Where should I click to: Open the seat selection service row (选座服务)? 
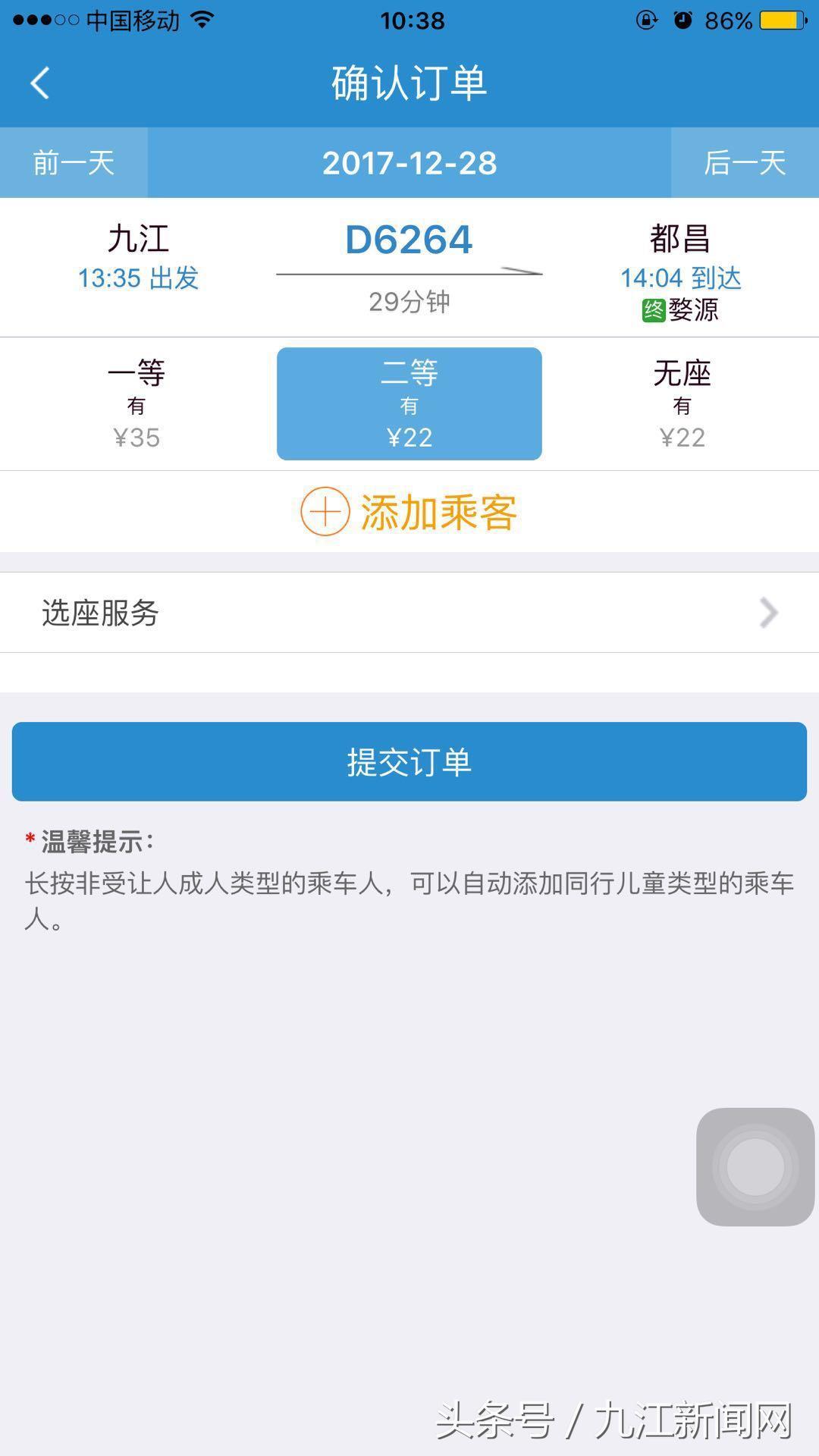click(409, 613)
